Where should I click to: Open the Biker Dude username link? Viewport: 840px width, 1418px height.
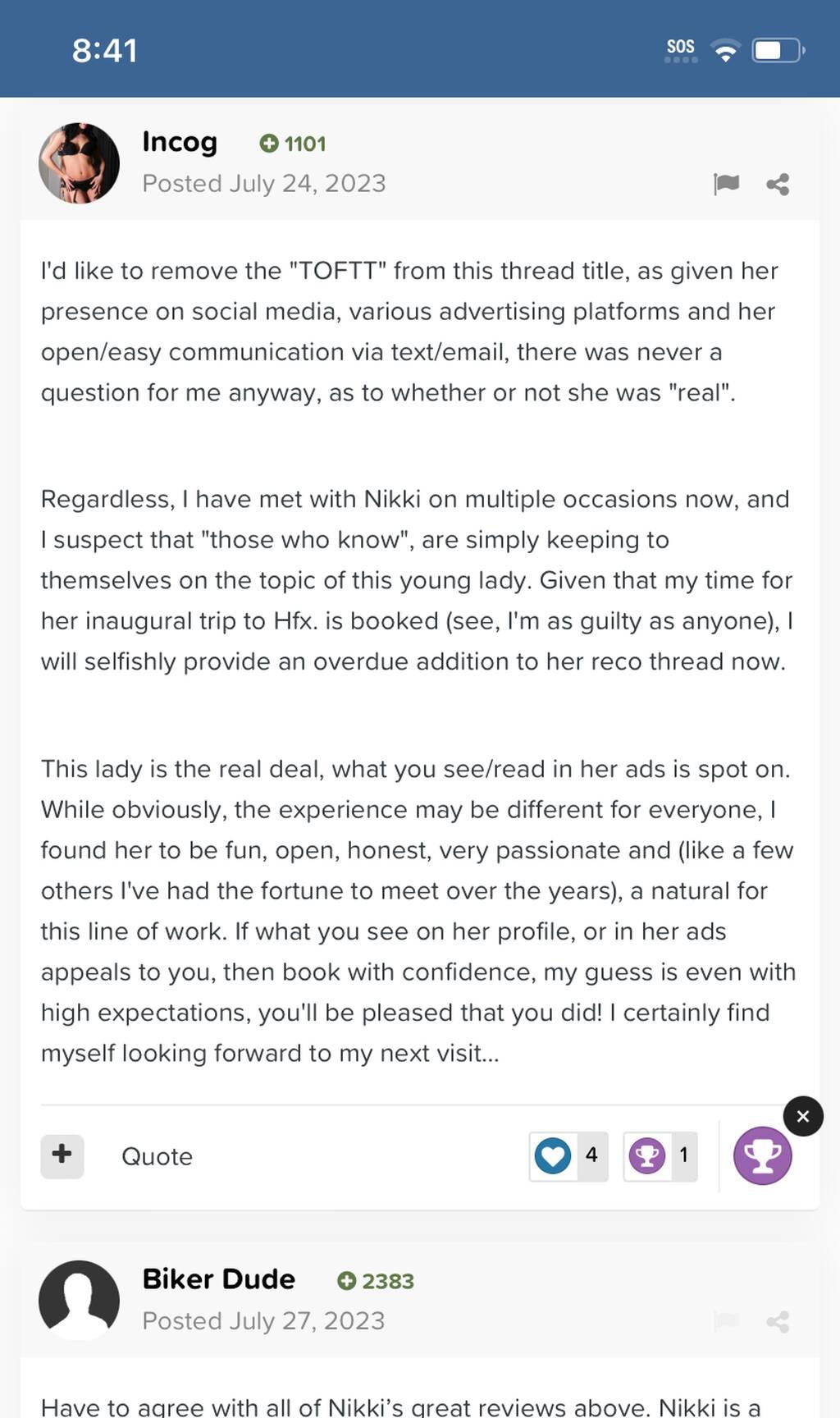pyautogui.click(x=218, y=1279)
